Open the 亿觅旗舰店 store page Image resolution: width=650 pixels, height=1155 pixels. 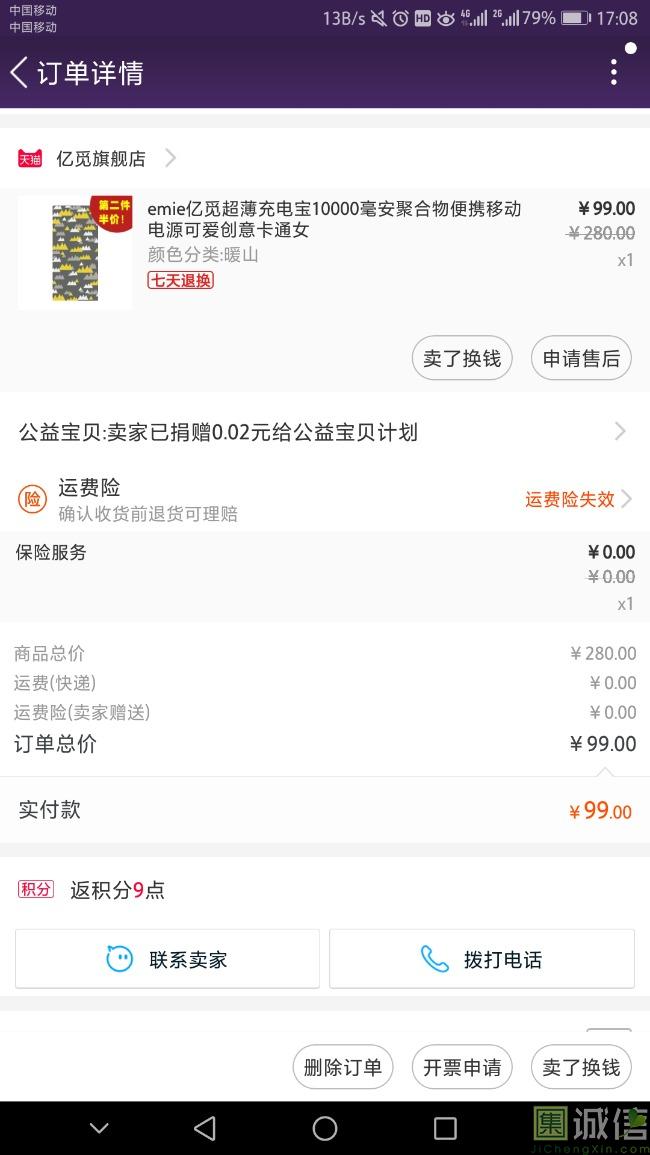tap(100, 158)
